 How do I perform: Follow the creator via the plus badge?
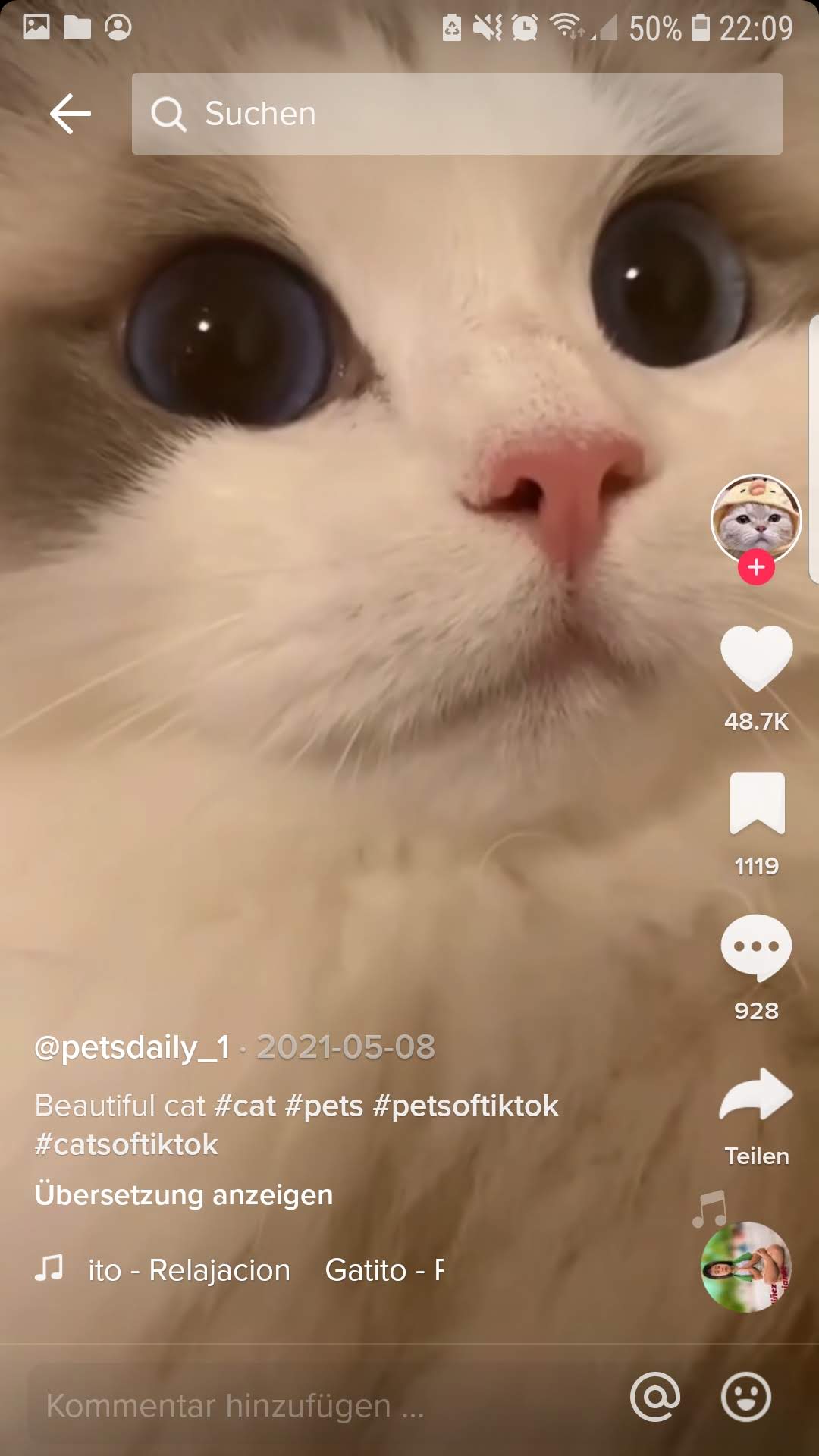(756, 566)
